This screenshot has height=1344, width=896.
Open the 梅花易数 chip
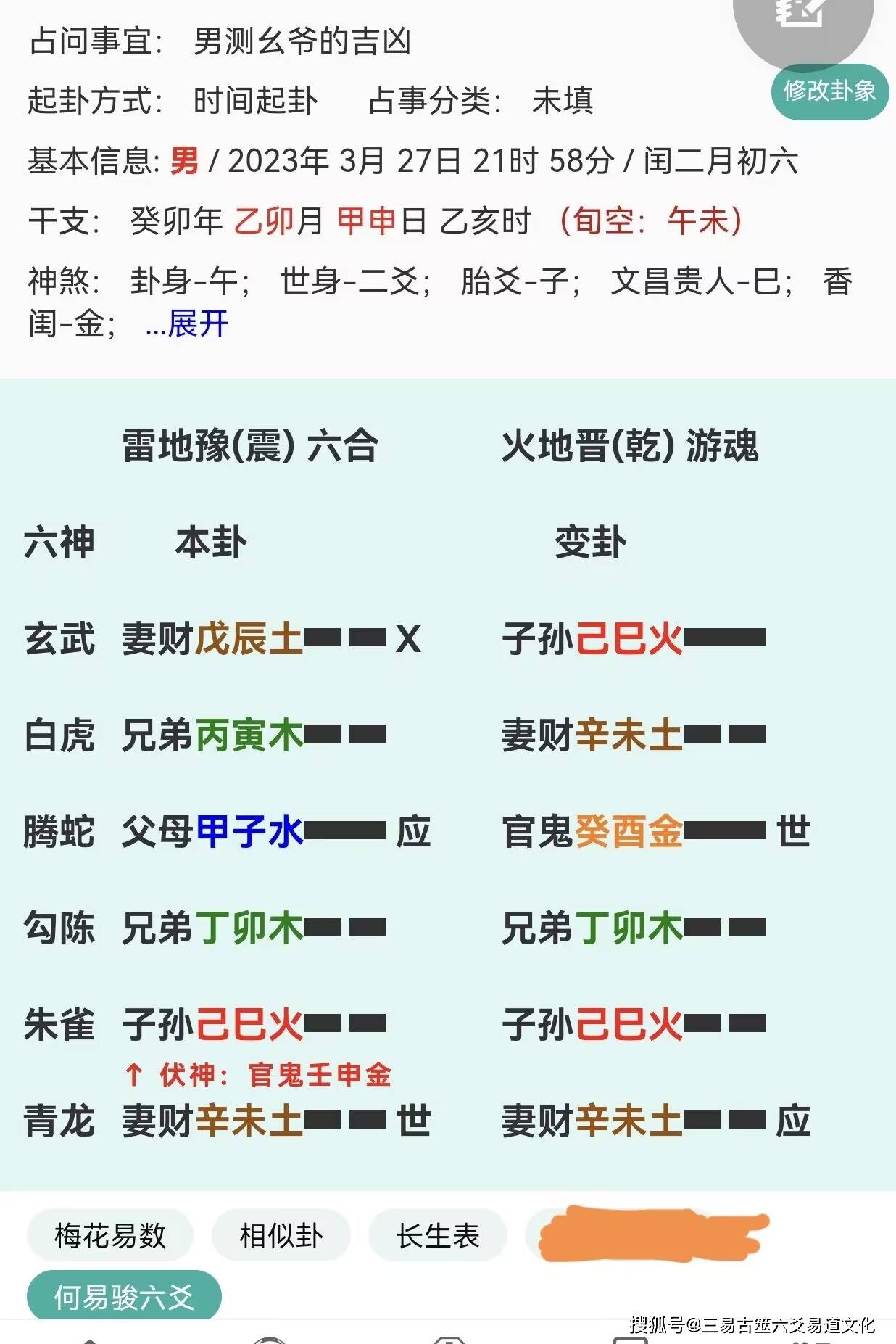110,1235
